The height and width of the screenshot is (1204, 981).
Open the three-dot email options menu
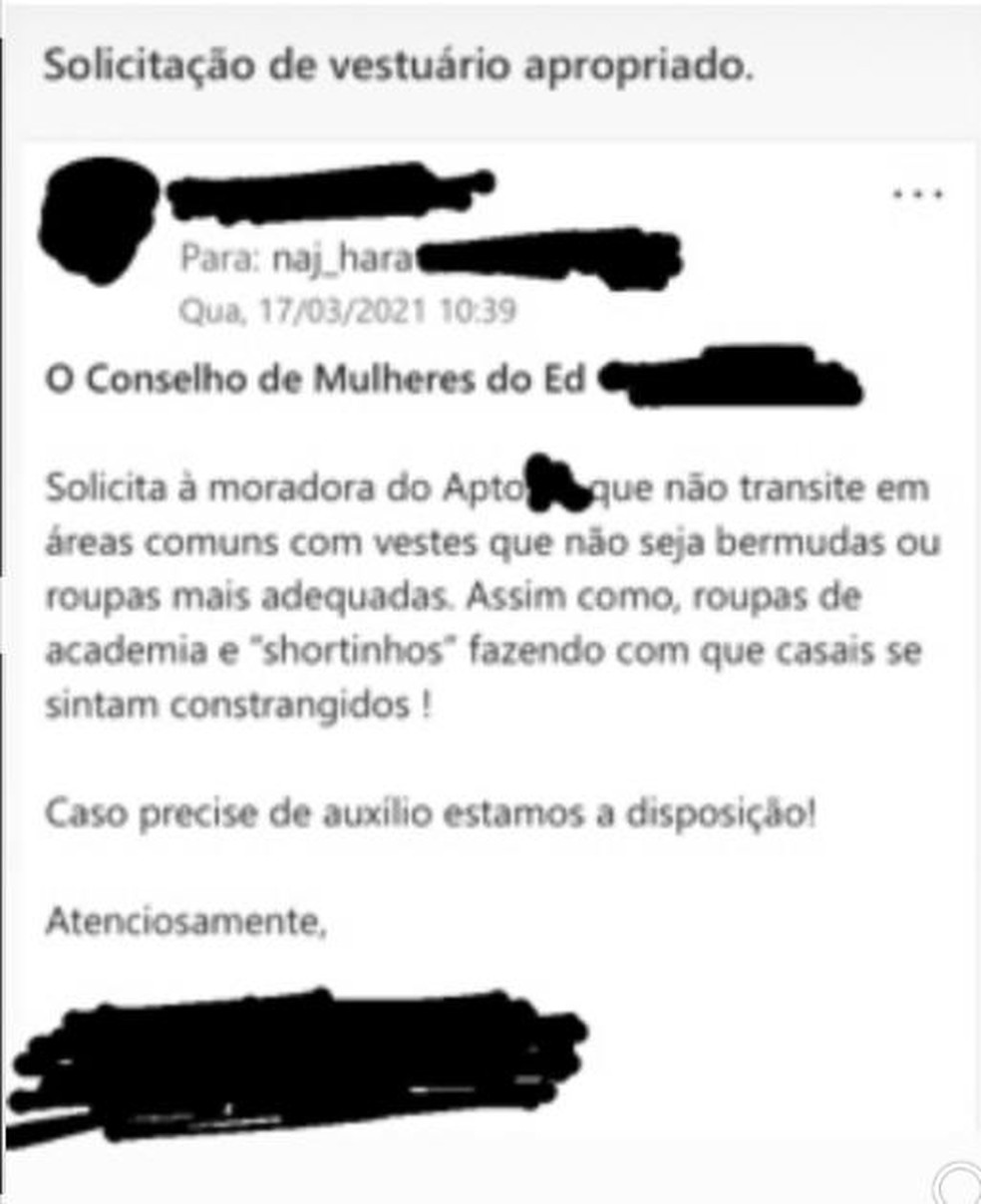click(x=917, y=195)
